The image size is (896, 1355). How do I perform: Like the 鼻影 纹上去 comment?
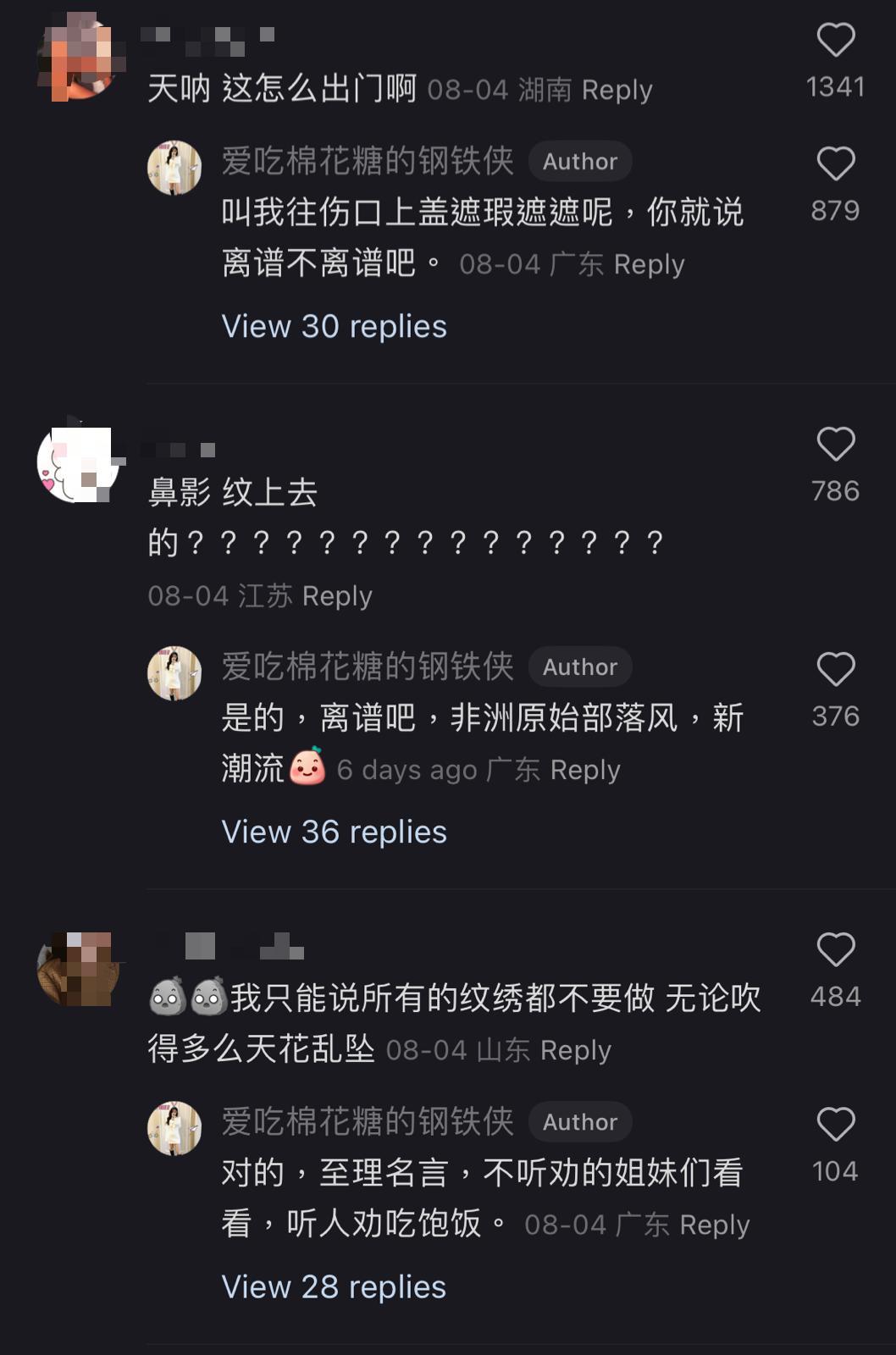coord(835,445)
